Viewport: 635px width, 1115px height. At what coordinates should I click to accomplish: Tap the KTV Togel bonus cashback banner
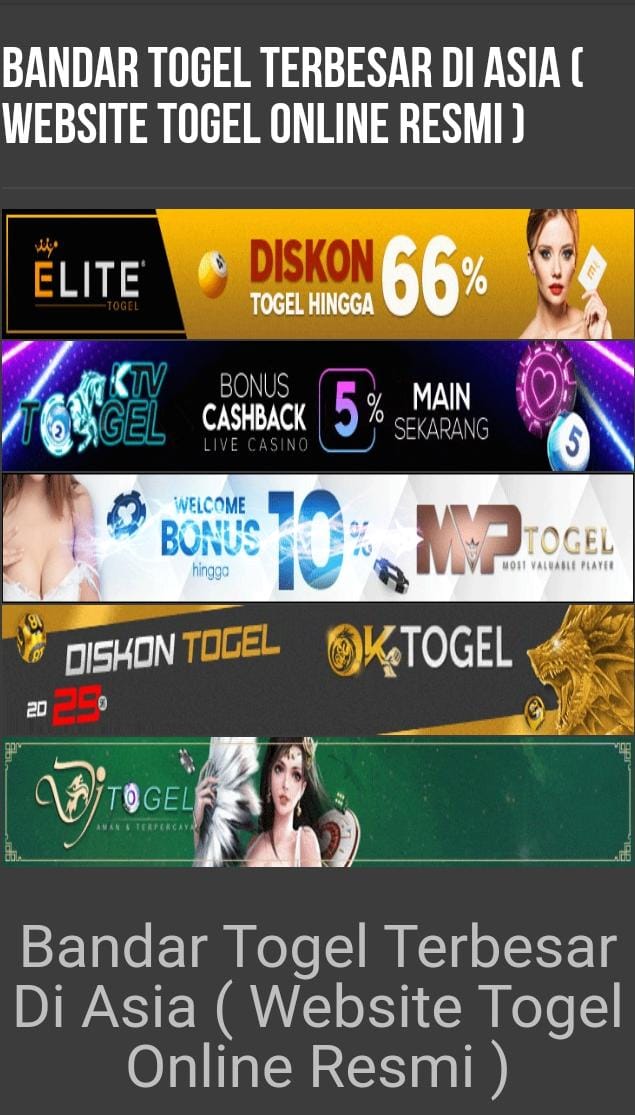317,406
